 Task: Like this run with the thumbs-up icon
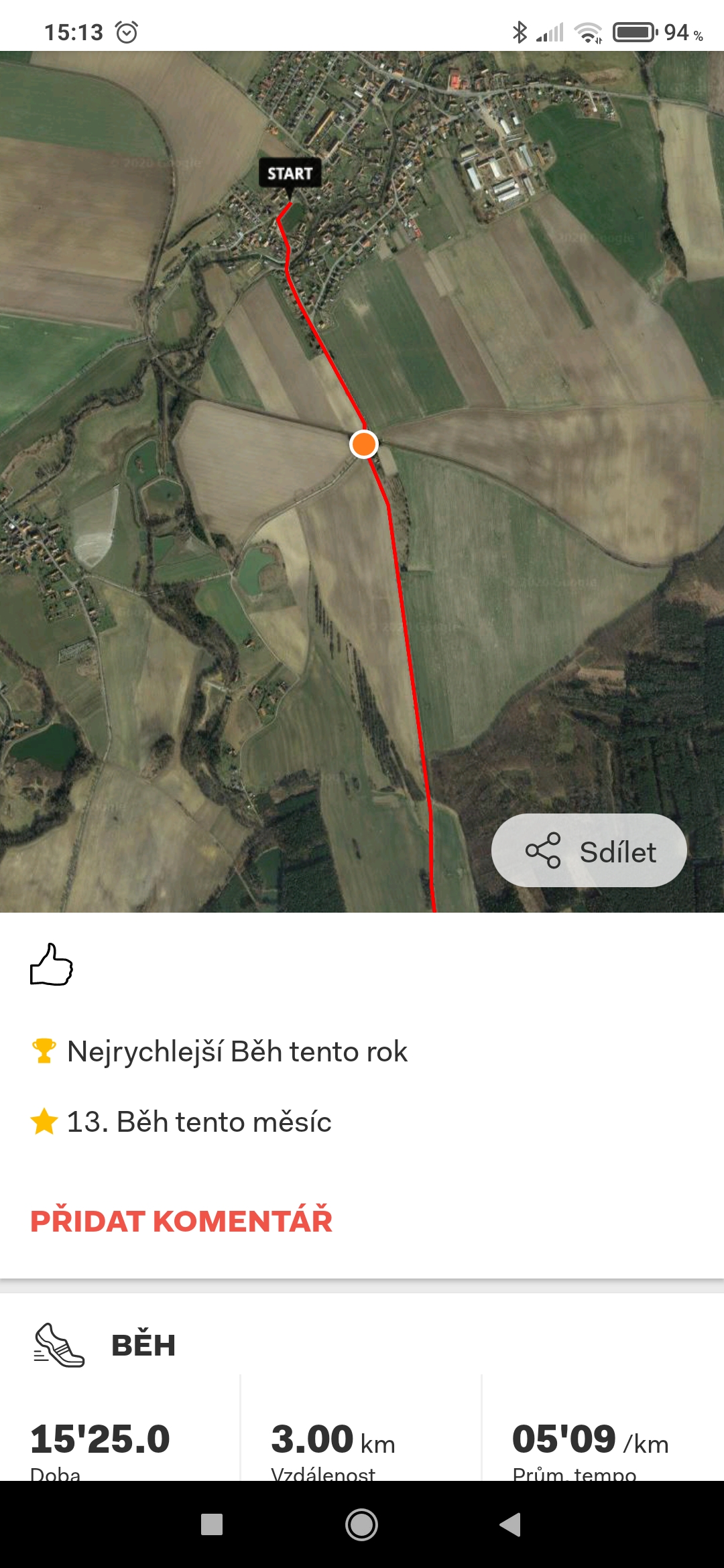click(x=52, y=964)
